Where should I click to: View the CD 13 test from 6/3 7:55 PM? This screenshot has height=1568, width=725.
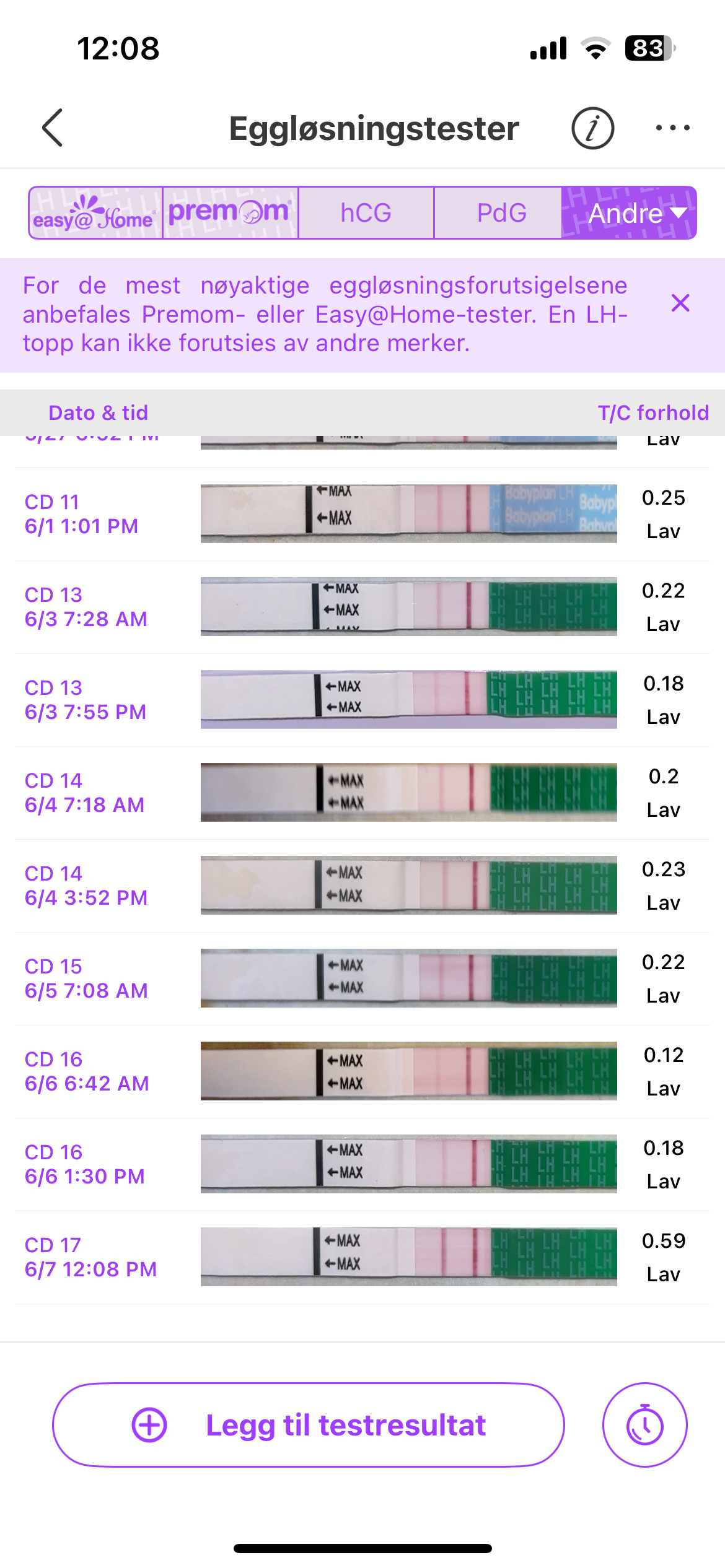362,700
